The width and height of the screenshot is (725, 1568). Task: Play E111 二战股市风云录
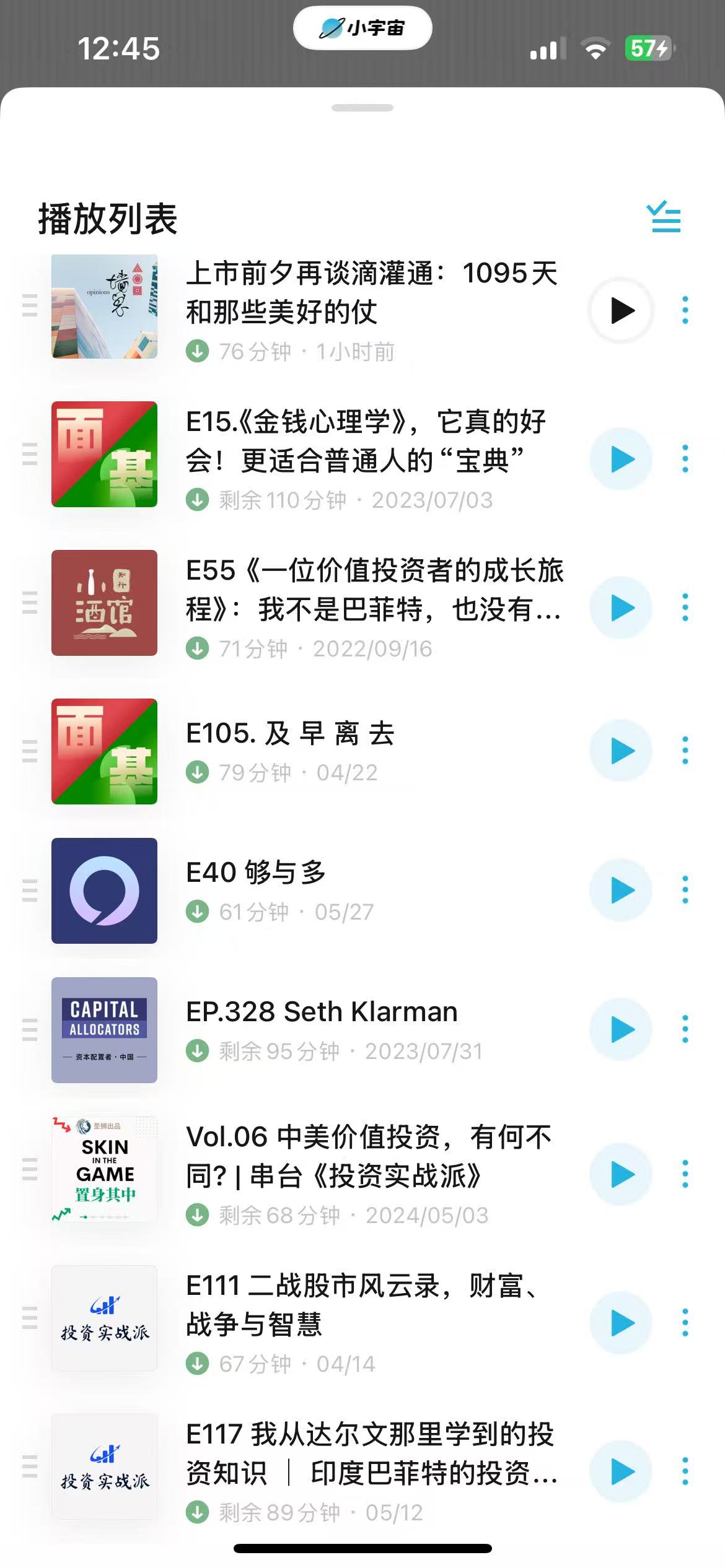click(621, 1323)
